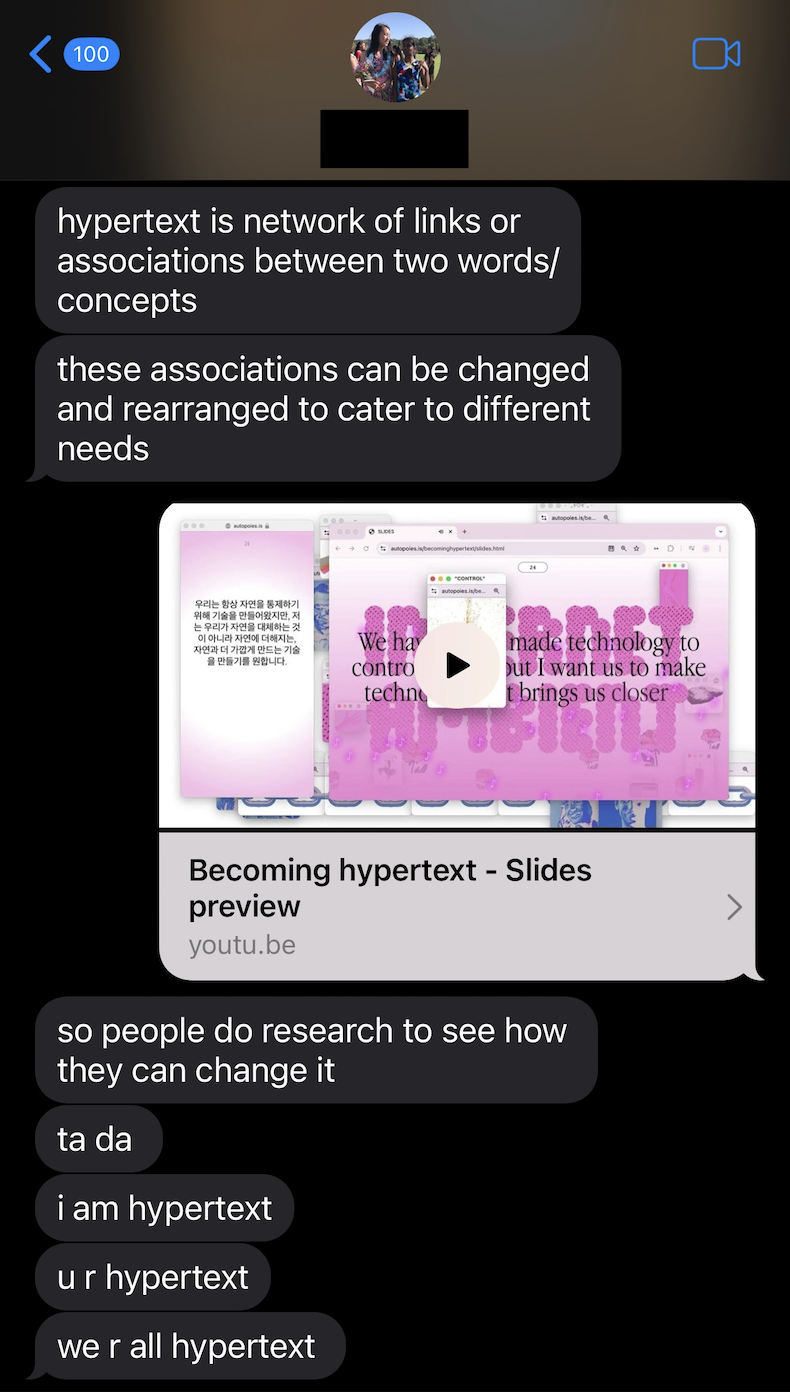Play the Becoming hypertext video preview
Screen dimensions: 790x1392
[457, 665]
